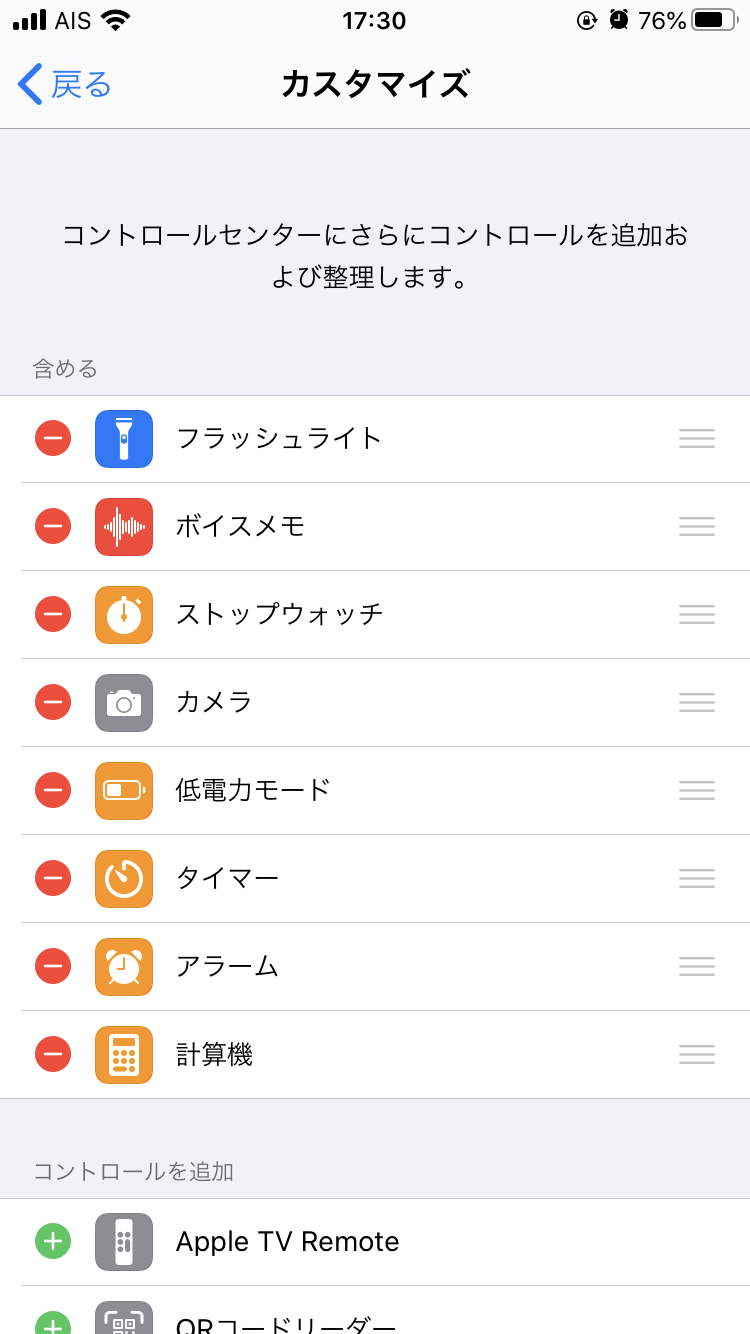750x1334 pixels.
Task: Tap the minus button beside カメラ
Action: (x=53, y=702)
